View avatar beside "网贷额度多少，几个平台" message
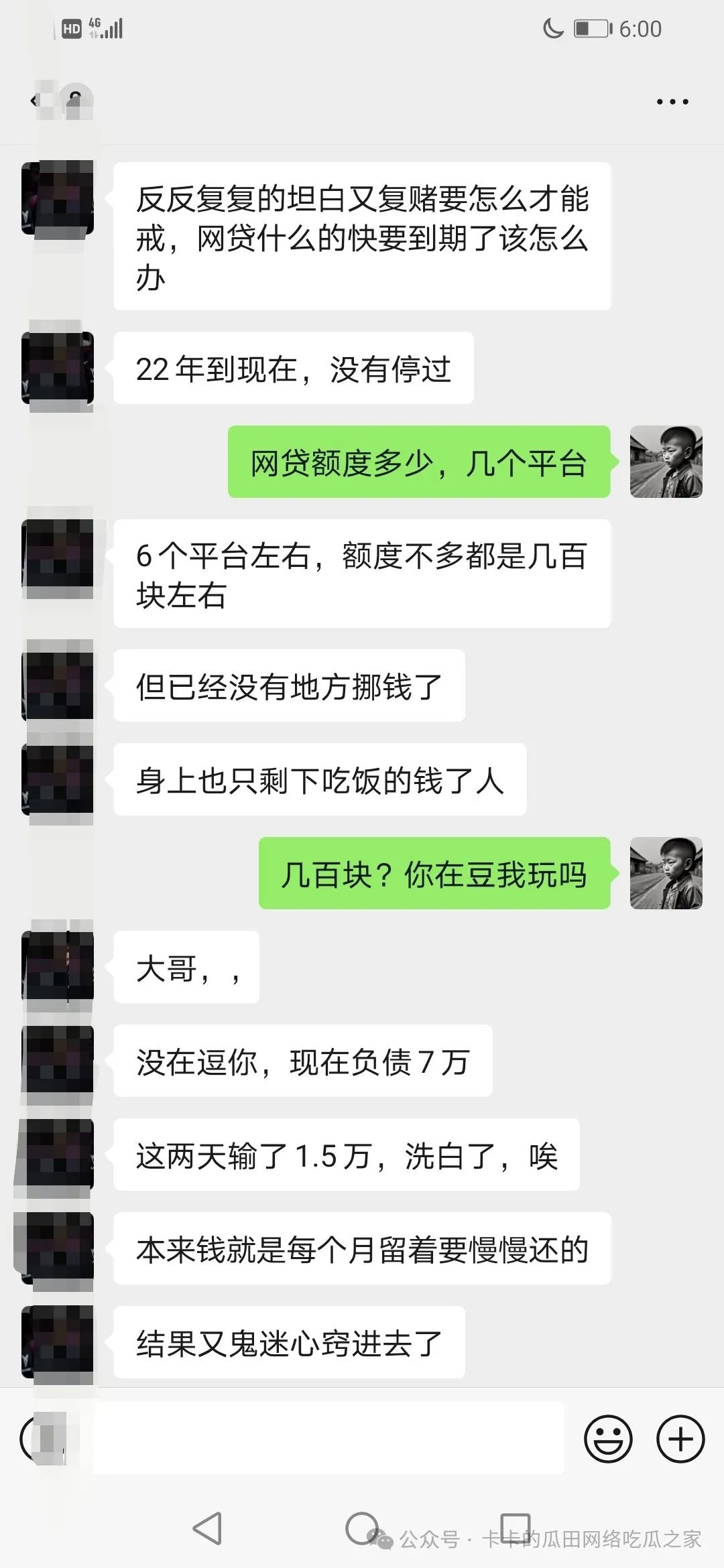 (666, 462)
